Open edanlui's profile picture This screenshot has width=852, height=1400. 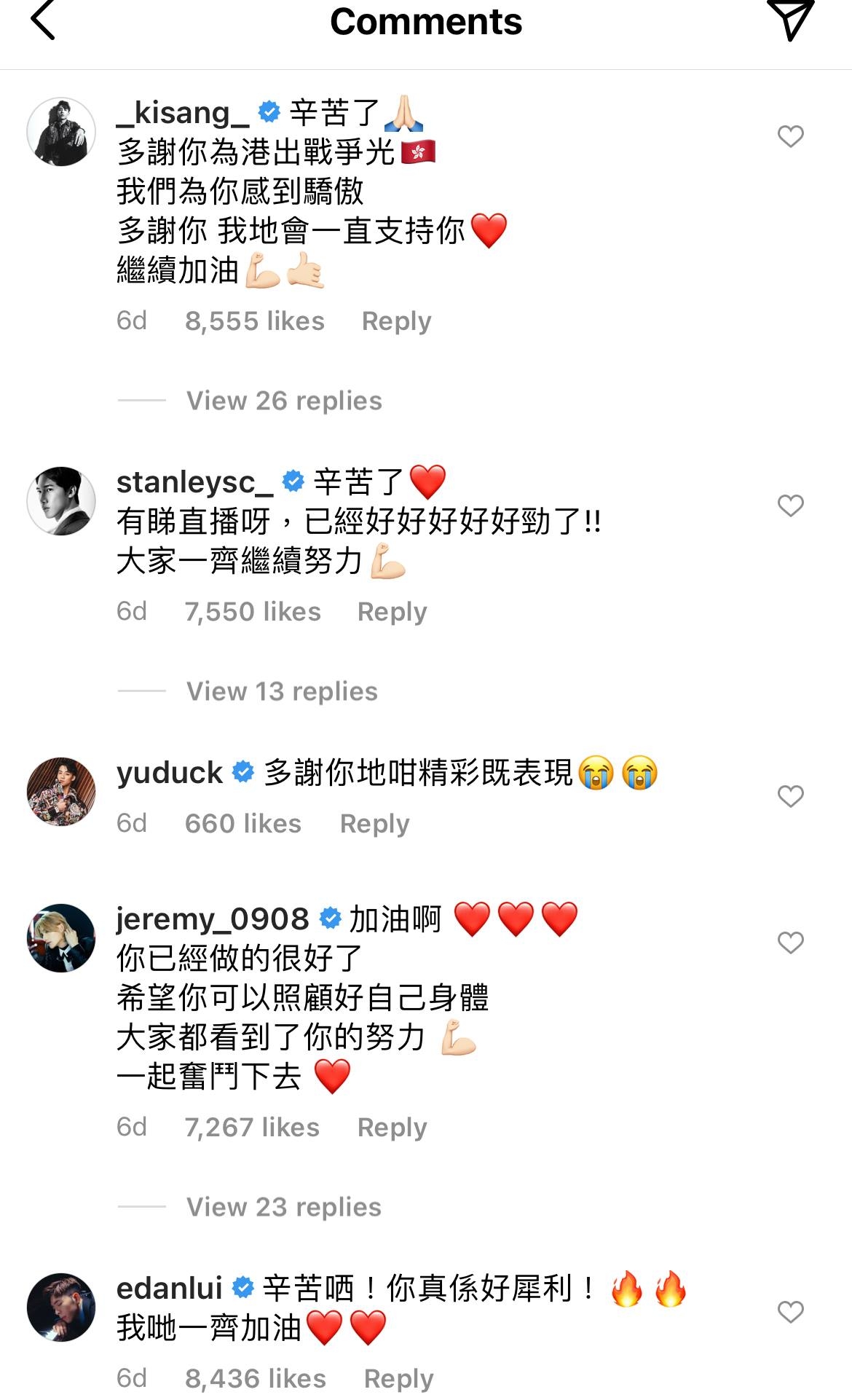coord(61,1307)
